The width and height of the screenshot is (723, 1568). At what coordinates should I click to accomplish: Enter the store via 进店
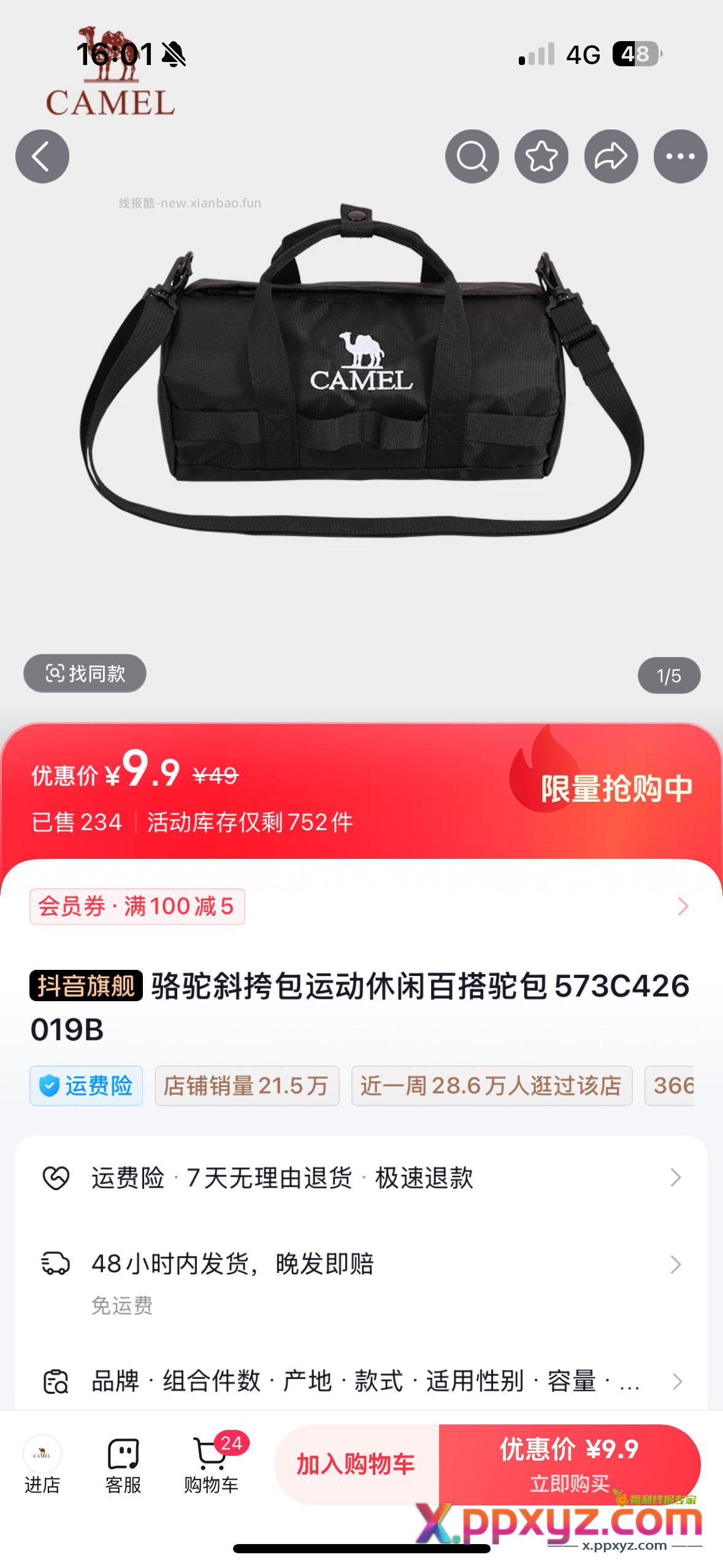(42, 1465)
